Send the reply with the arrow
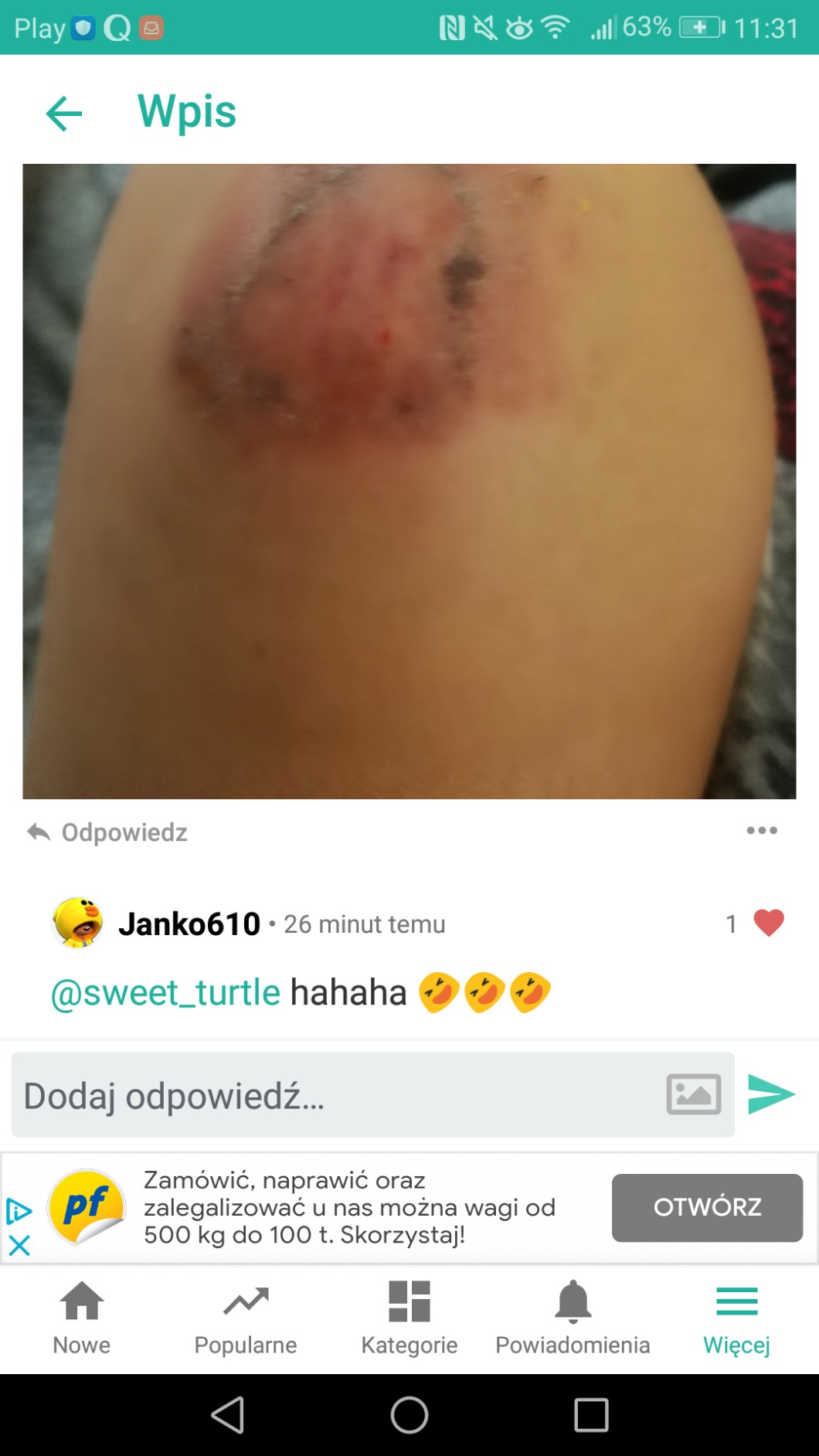 [x=771, y=1094]
